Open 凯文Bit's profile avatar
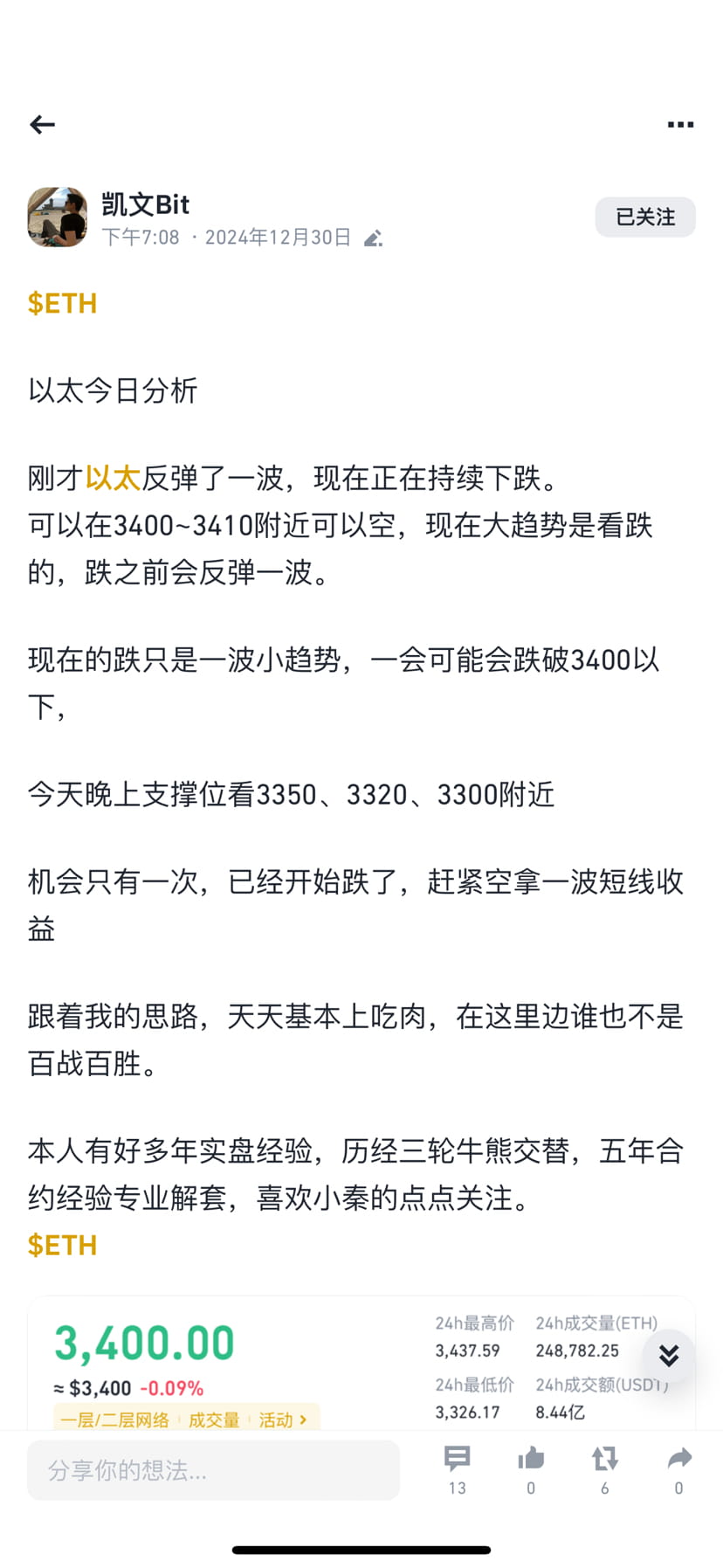The image size is (723, 1568). coord(58,217)
